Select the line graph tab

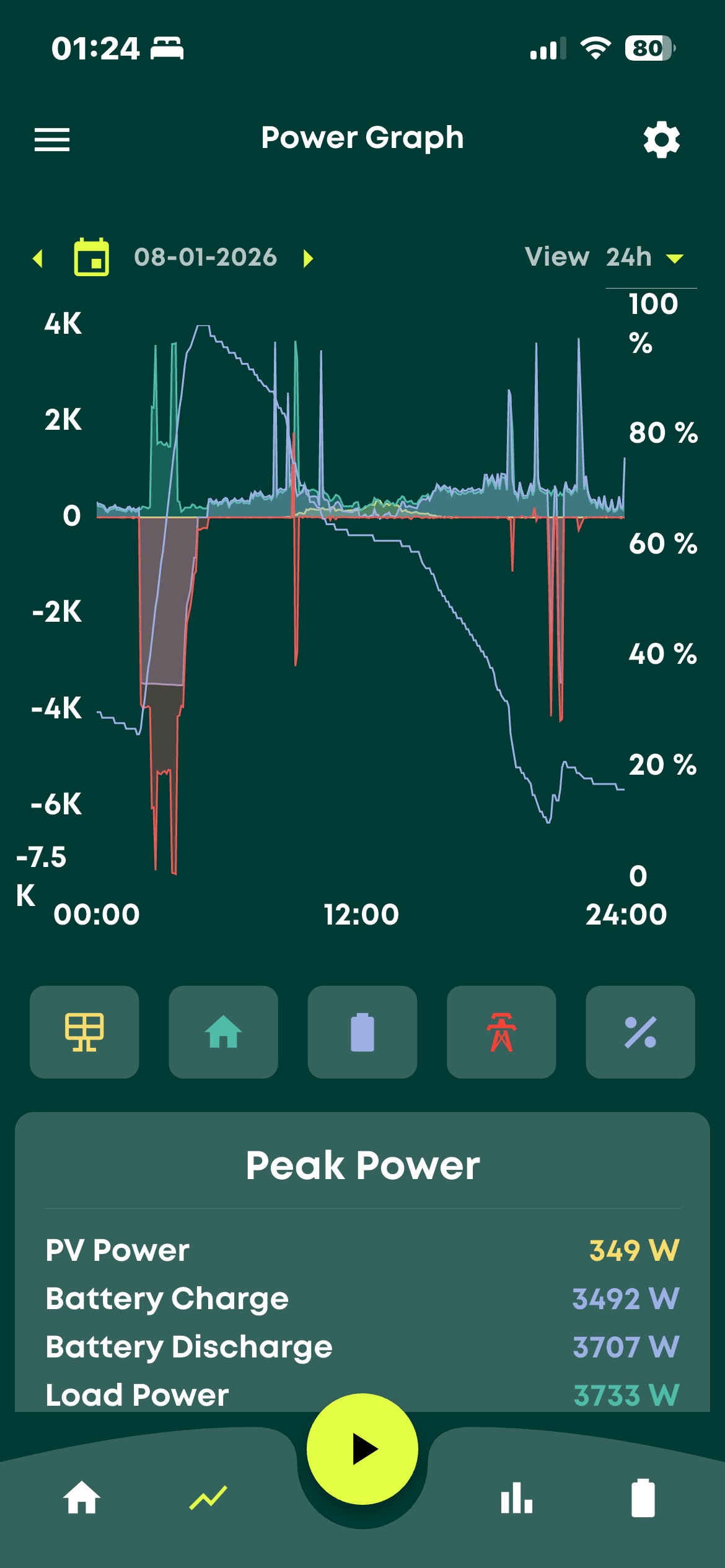pos(208,1499)
